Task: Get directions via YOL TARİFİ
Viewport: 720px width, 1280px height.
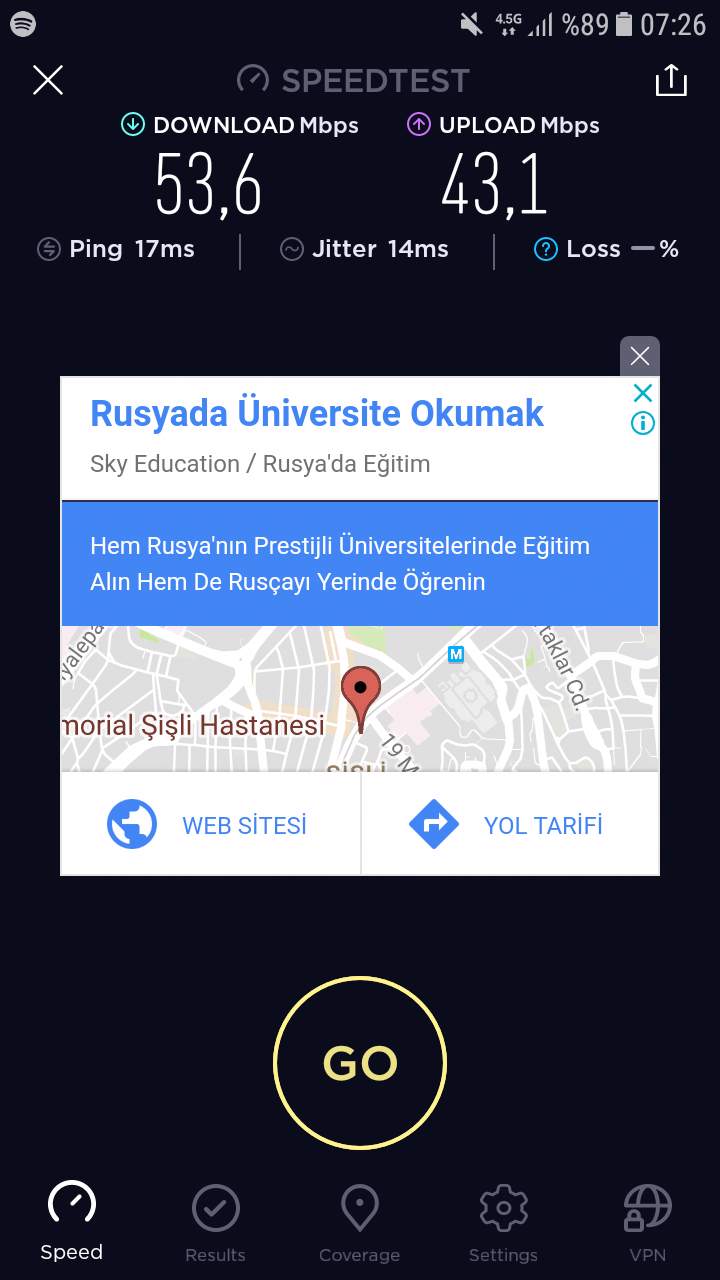Action: point(510,825)
